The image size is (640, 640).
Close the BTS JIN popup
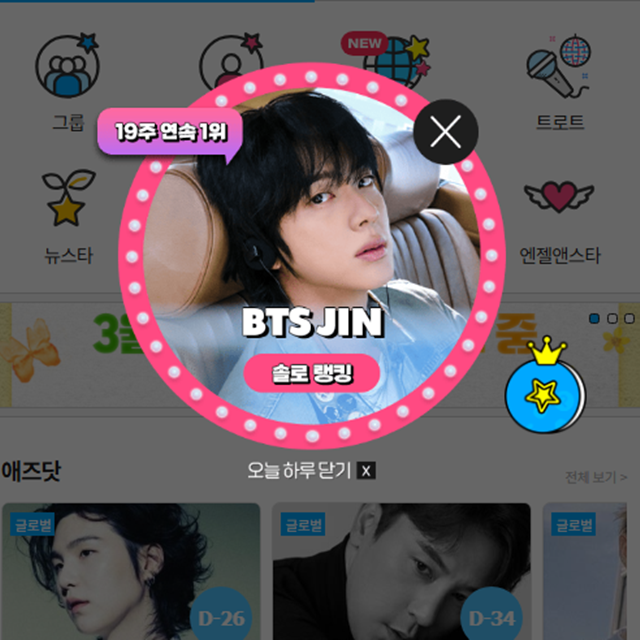pyautogui.click(x=445, y=131)
